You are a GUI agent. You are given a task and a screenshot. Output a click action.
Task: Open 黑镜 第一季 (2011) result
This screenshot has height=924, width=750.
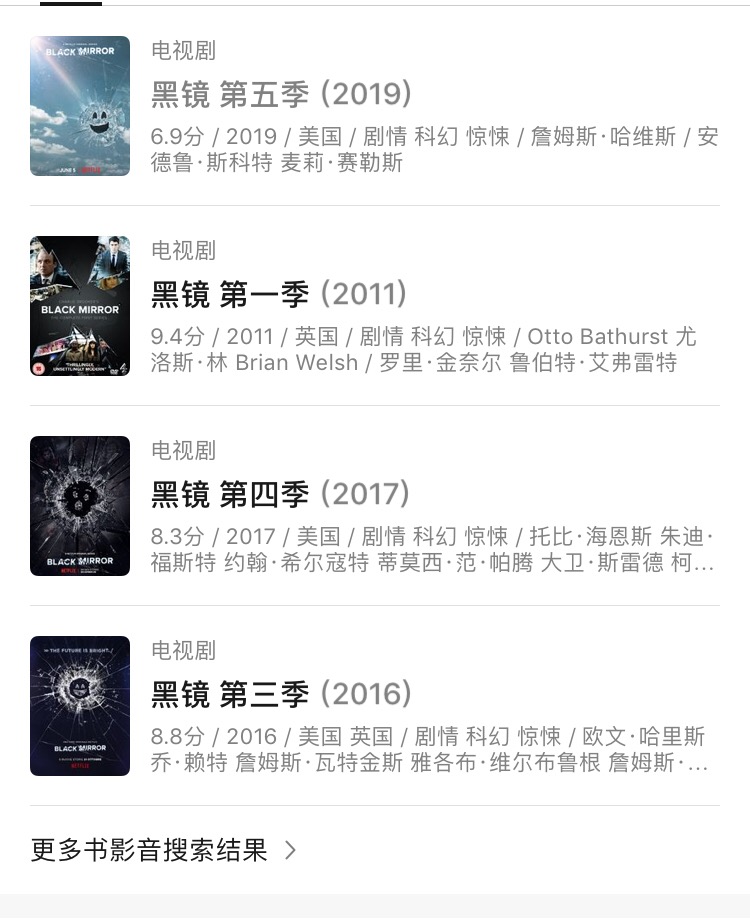coord(280,295)
